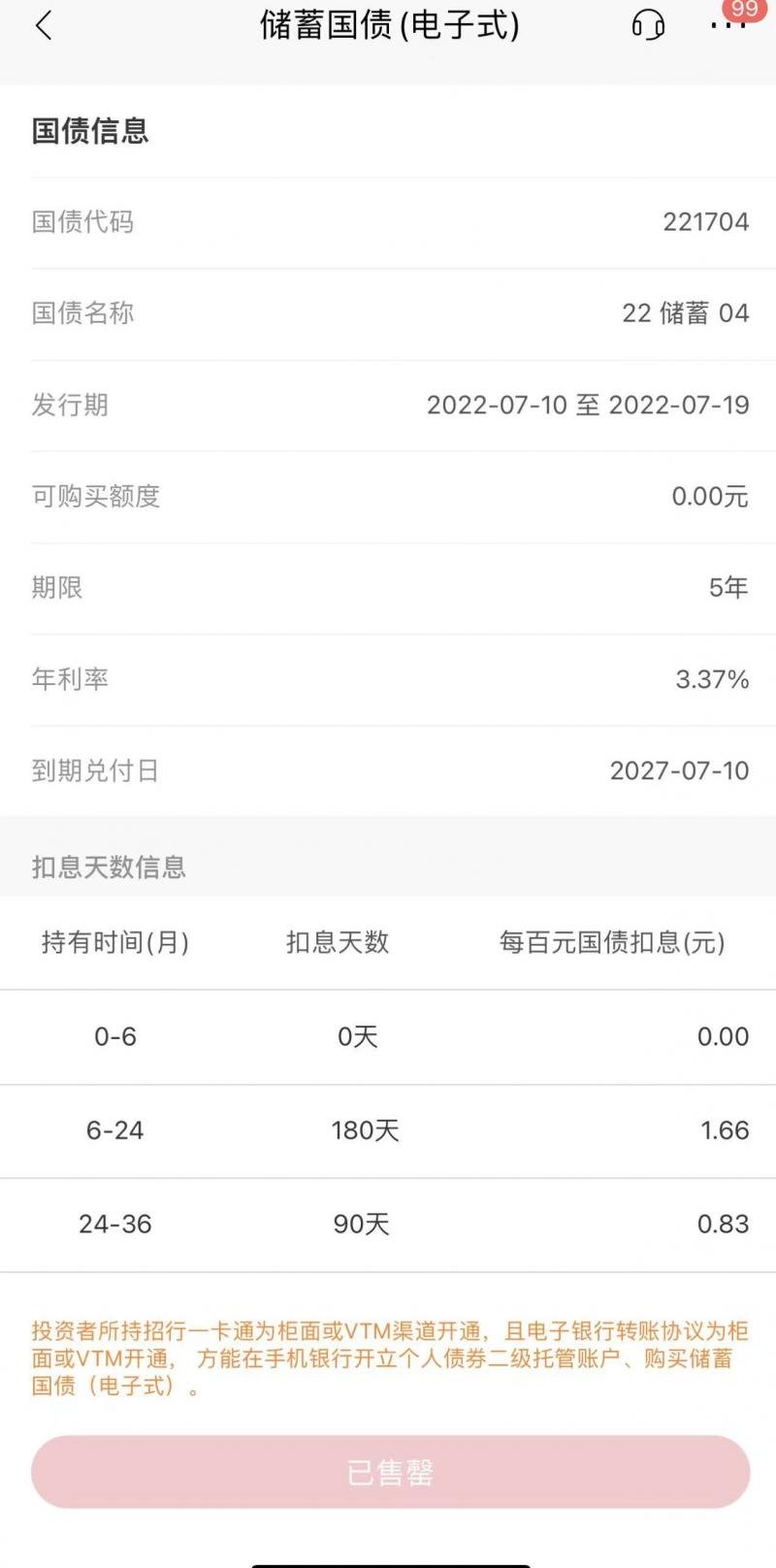Tap the 持有时间(月) column header

116,941
